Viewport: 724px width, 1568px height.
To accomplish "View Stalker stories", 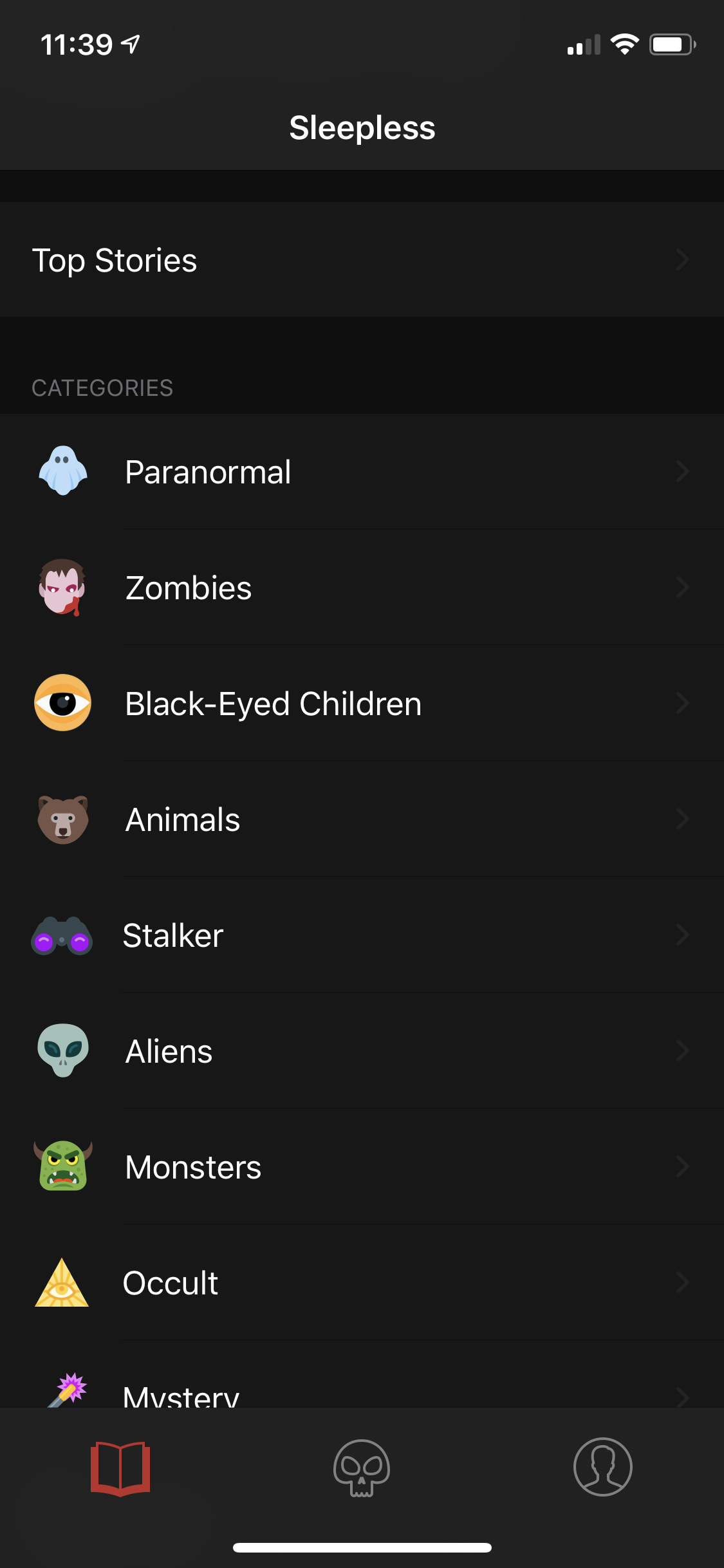I will pyautogui.click(x=360, y=935).
